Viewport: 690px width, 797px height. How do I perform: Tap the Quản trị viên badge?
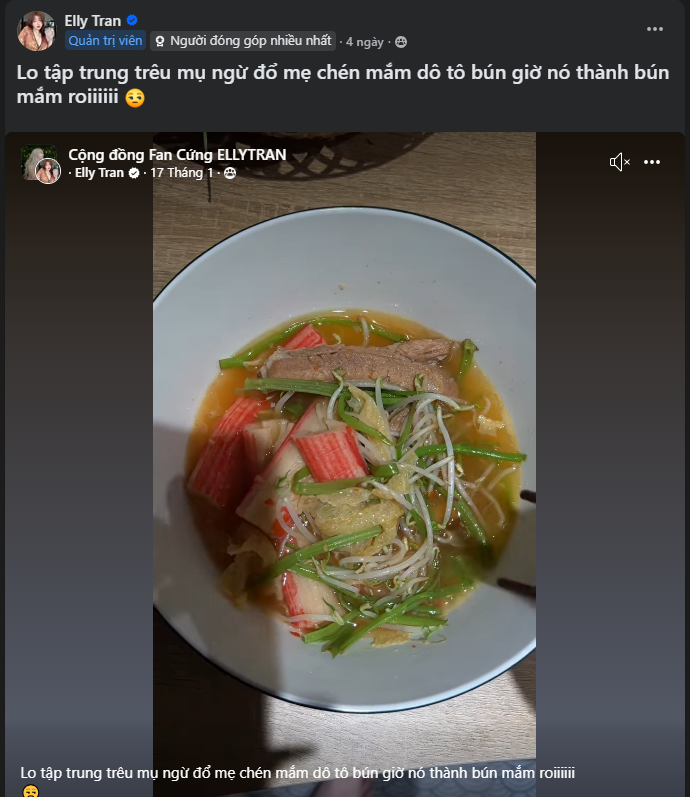pyautogui.click(x=105, y=41)
